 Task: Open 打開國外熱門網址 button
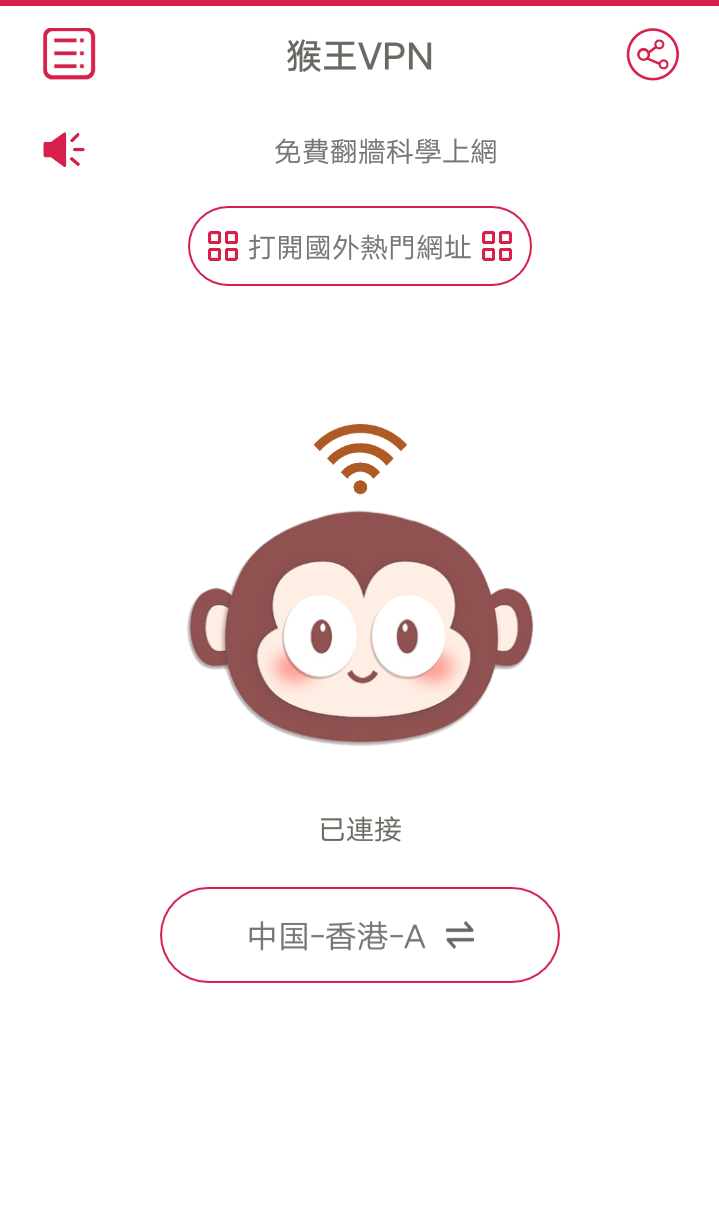[x=360, y=246]
